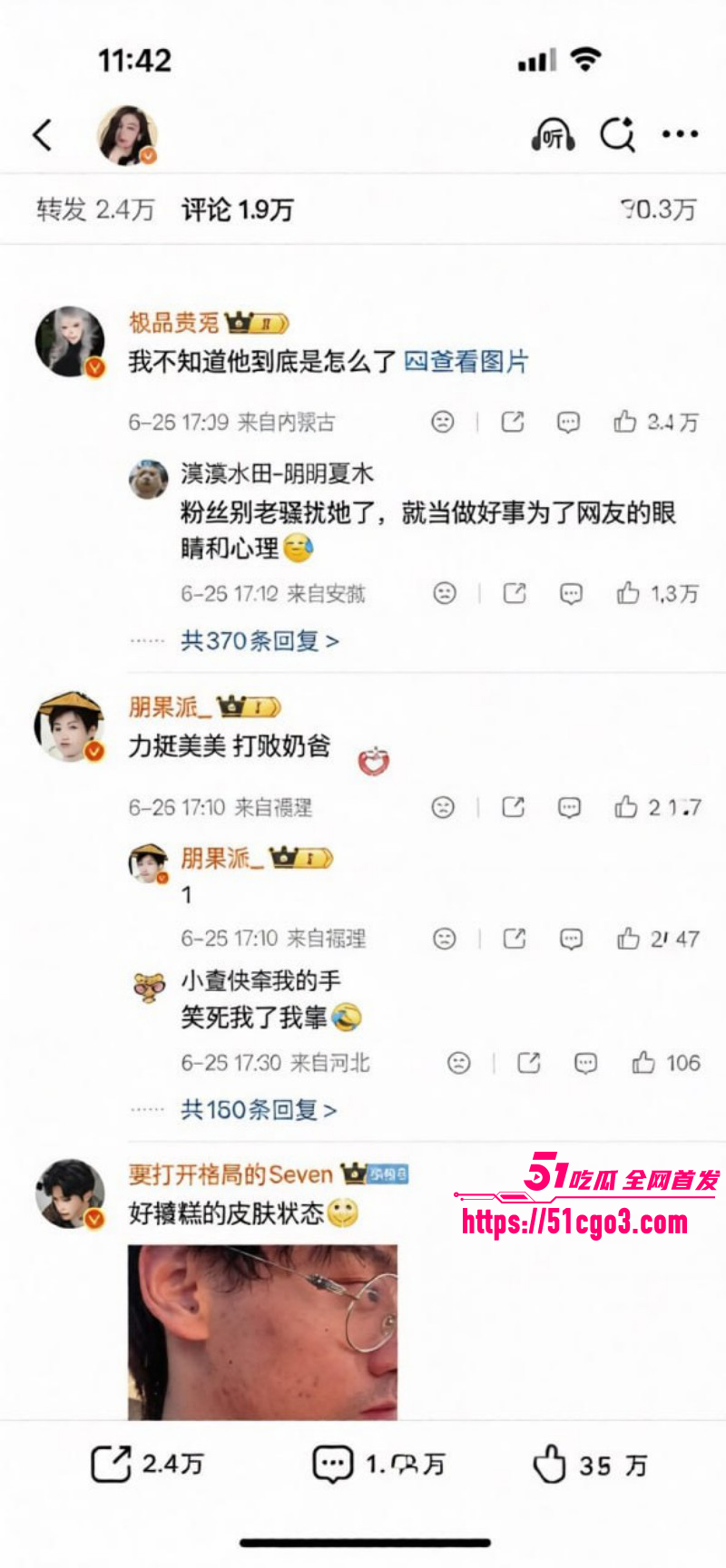Image resolution: width=726 pixels, height=1568 pixels.
Task: Like 极品贵冤's comment with 3.4万 likes
Action: [656, 422]
